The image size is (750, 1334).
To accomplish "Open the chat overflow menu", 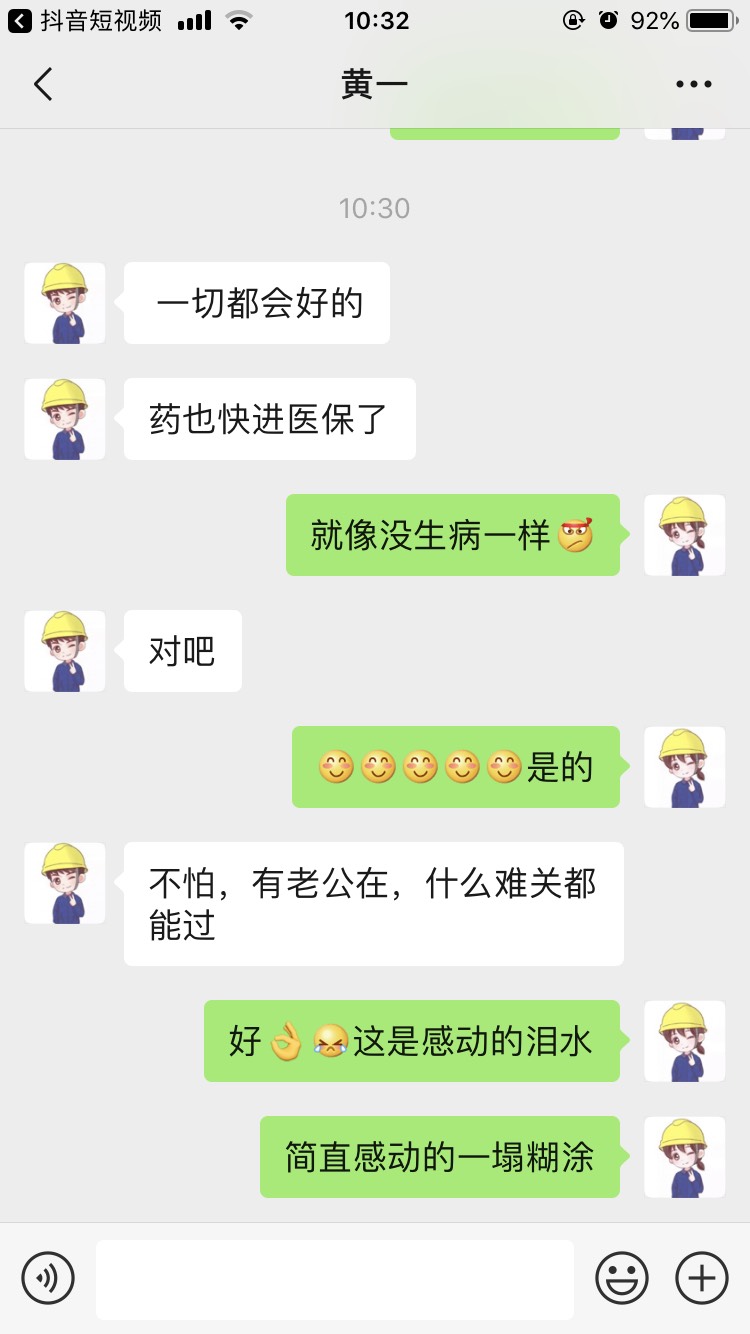I will point(693,85).
